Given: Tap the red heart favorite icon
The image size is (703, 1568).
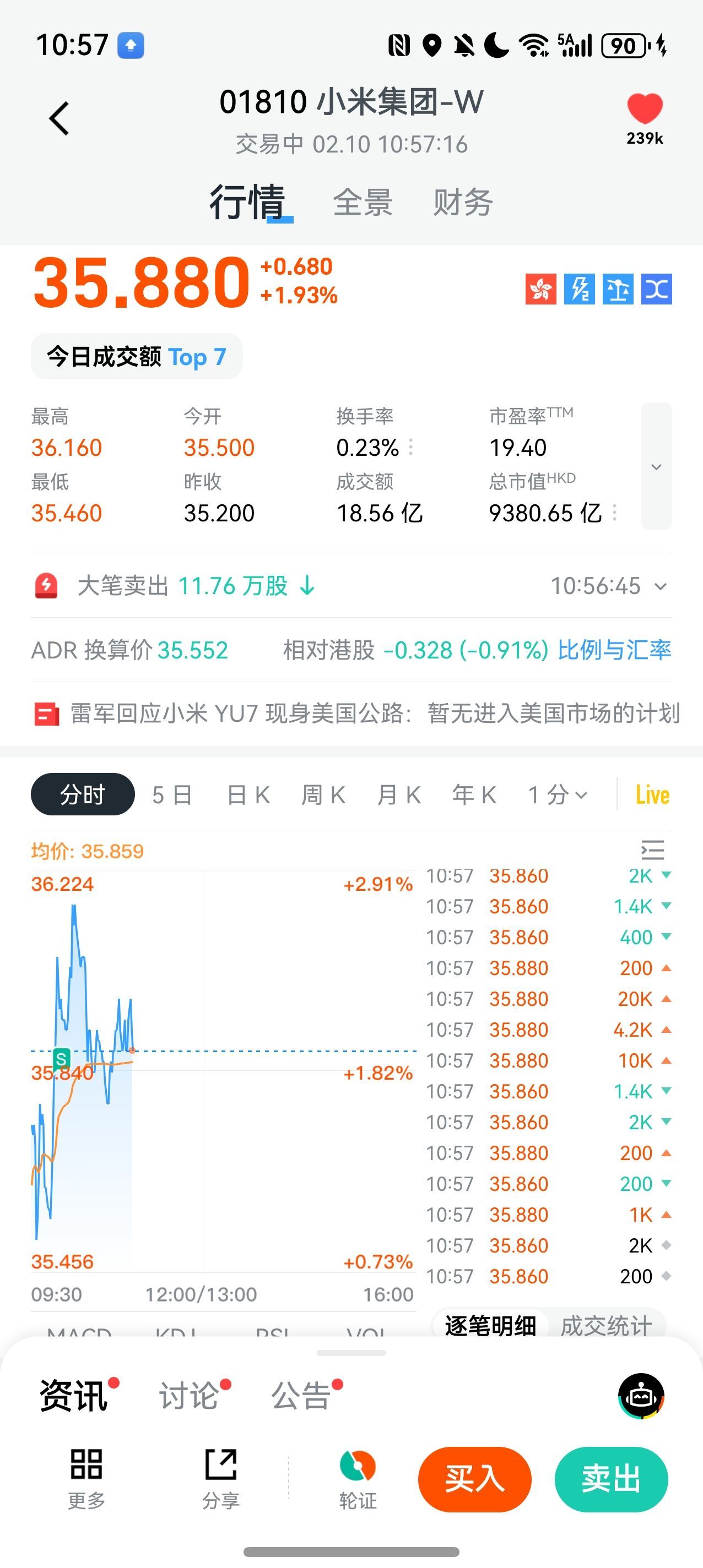Looking at the screenshot, I should (x=645, y=109).
